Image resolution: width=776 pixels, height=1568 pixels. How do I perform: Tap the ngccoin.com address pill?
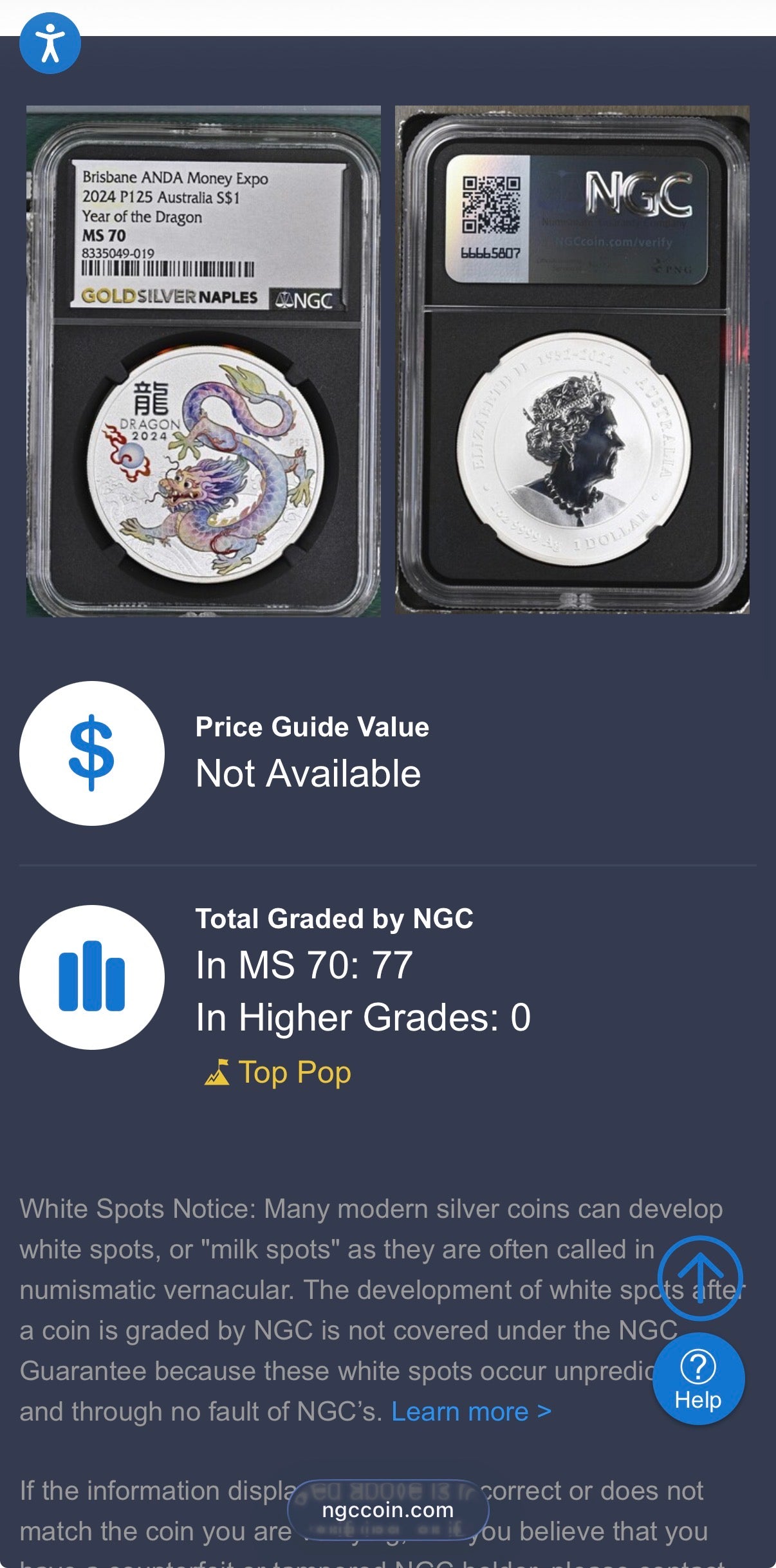[x=387, y=1510]
